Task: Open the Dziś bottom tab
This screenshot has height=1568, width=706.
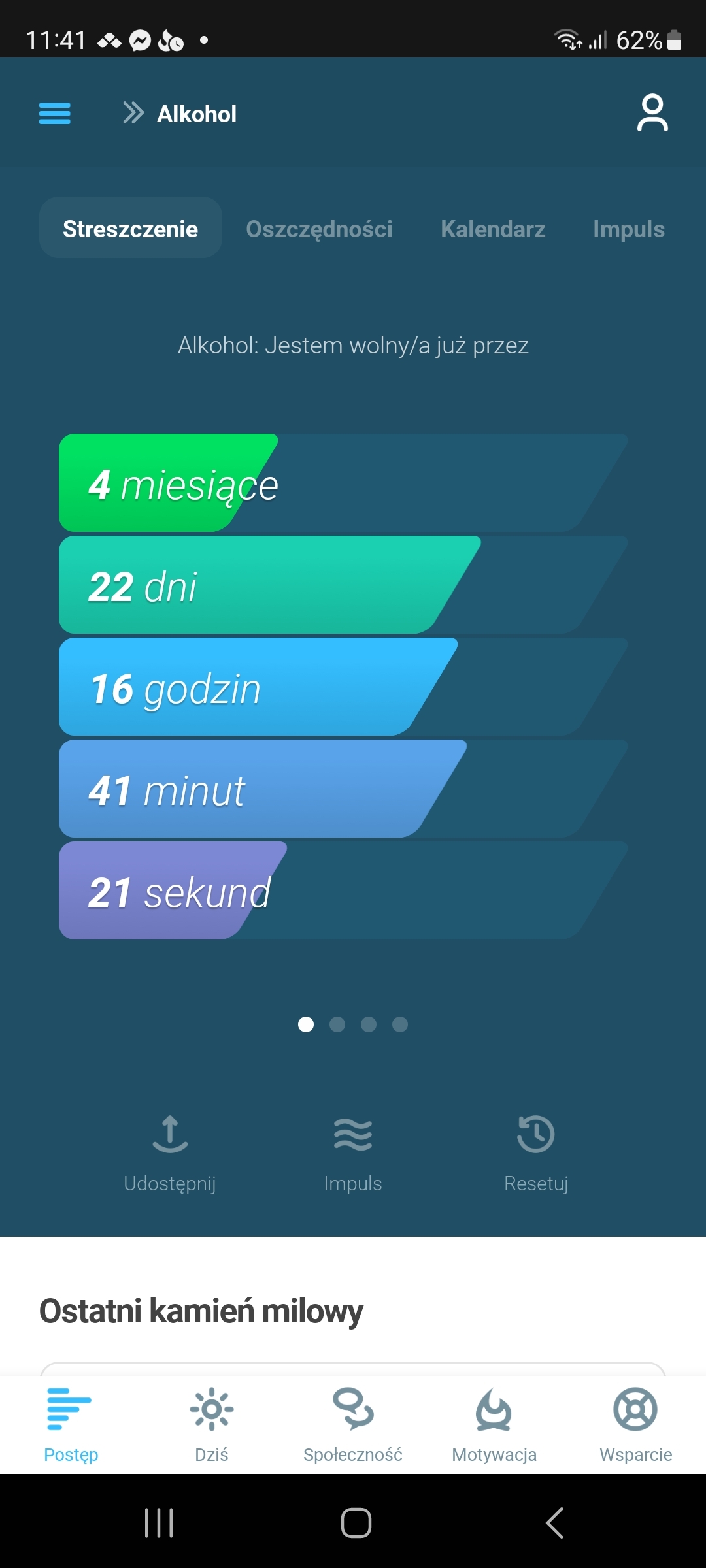Action: point(212,1424)
